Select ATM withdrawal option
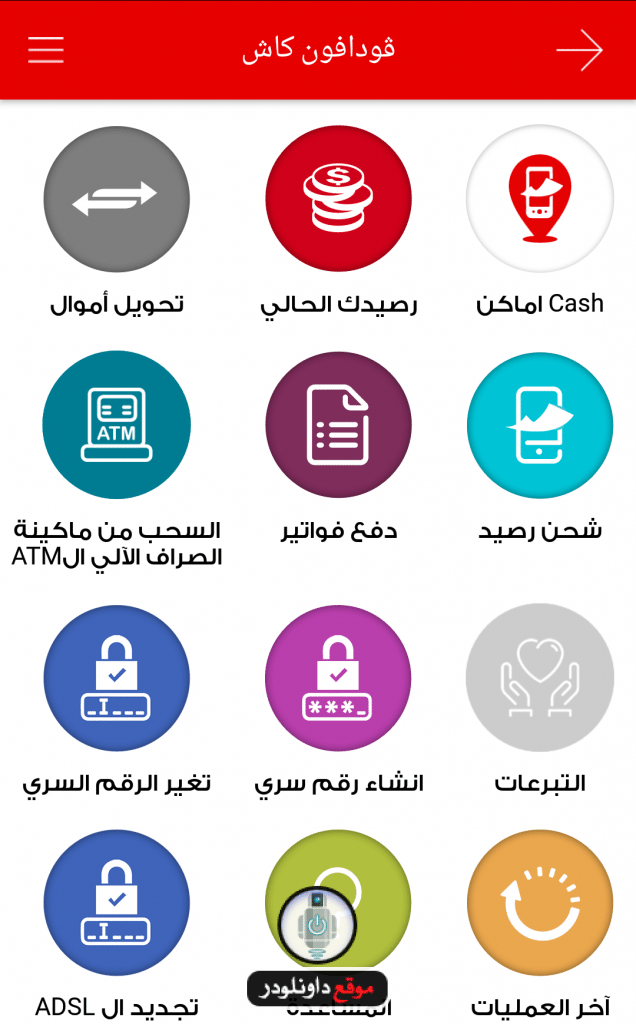 click(x=117, y=425)
